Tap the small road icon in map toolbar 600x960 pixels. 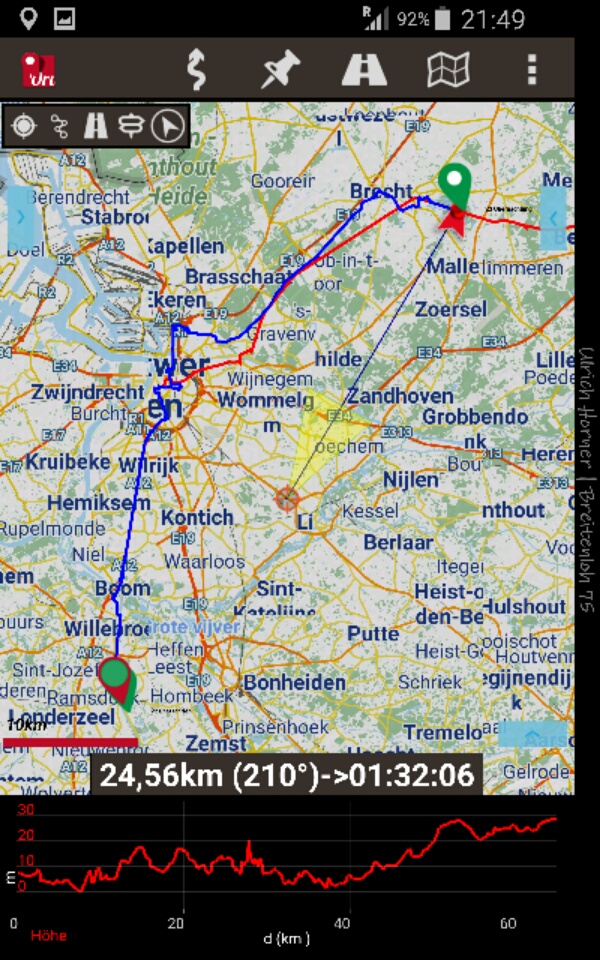[x=96, y=126]
